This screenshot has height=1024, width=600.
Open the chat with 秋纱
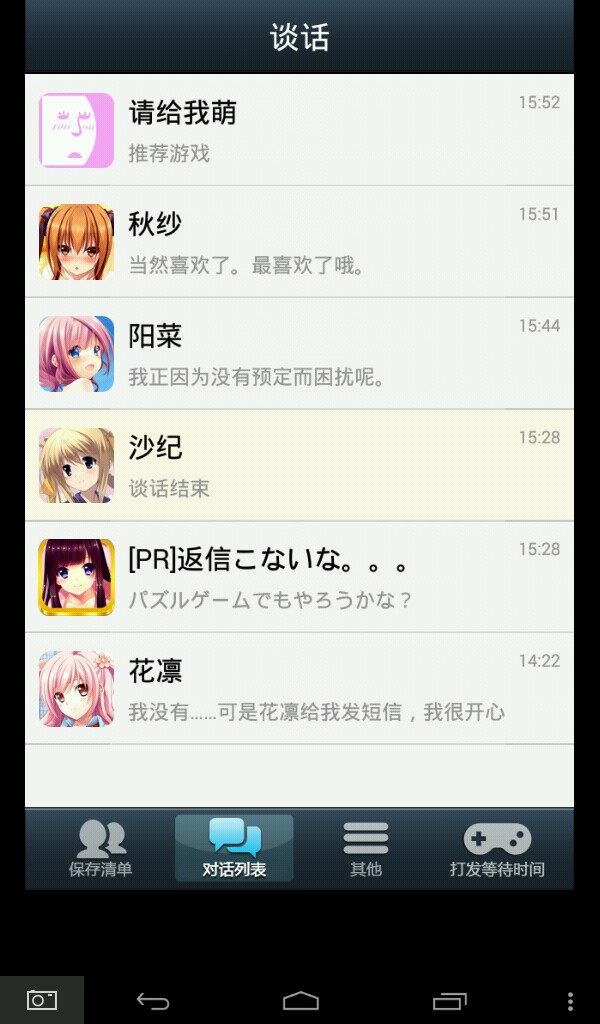299,242
